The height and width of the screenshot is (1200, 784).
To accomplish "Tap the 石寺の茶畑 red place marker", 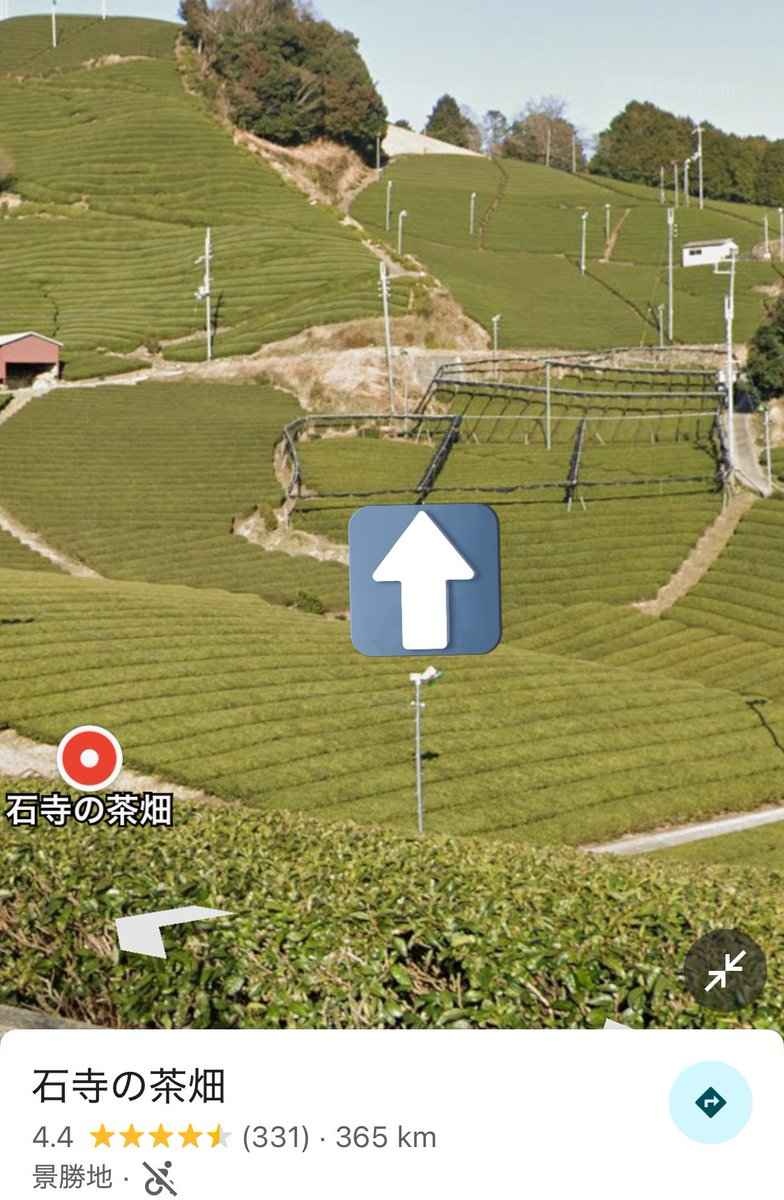I will point(89,759).
